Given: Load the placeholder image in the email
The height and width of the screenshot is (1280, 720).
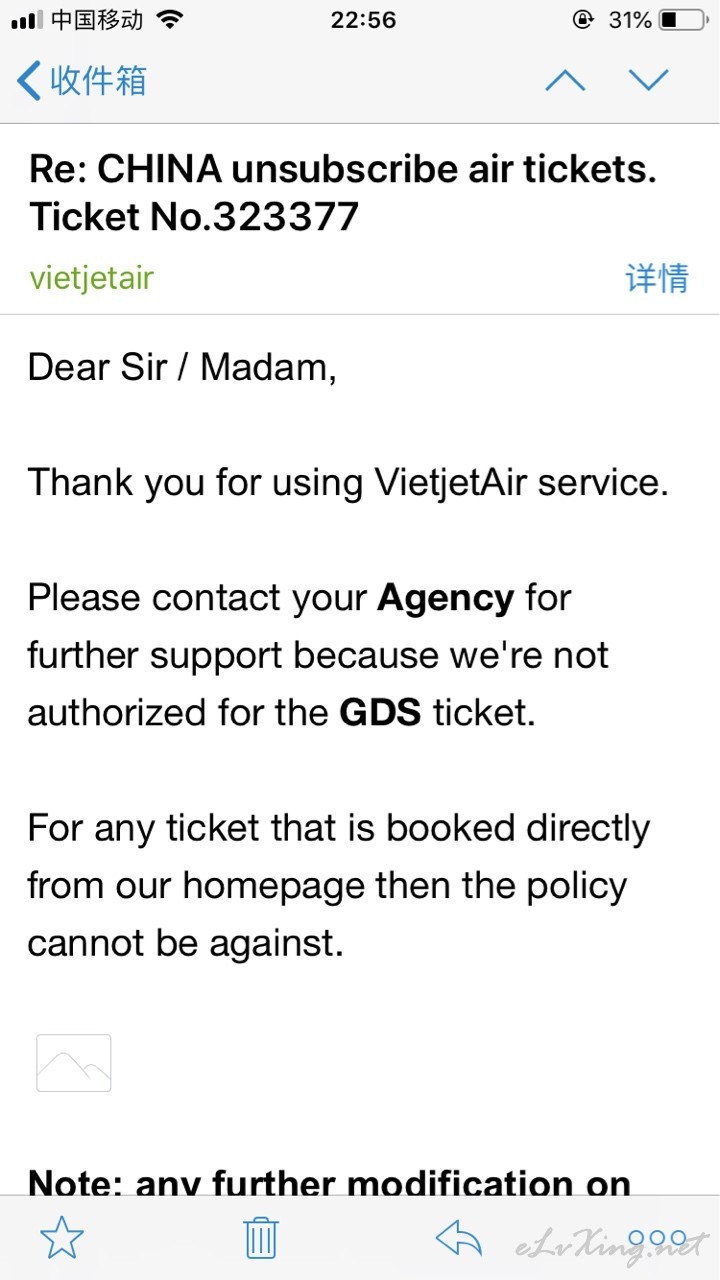Looking at the screenshot, I should pos(74,1062).
